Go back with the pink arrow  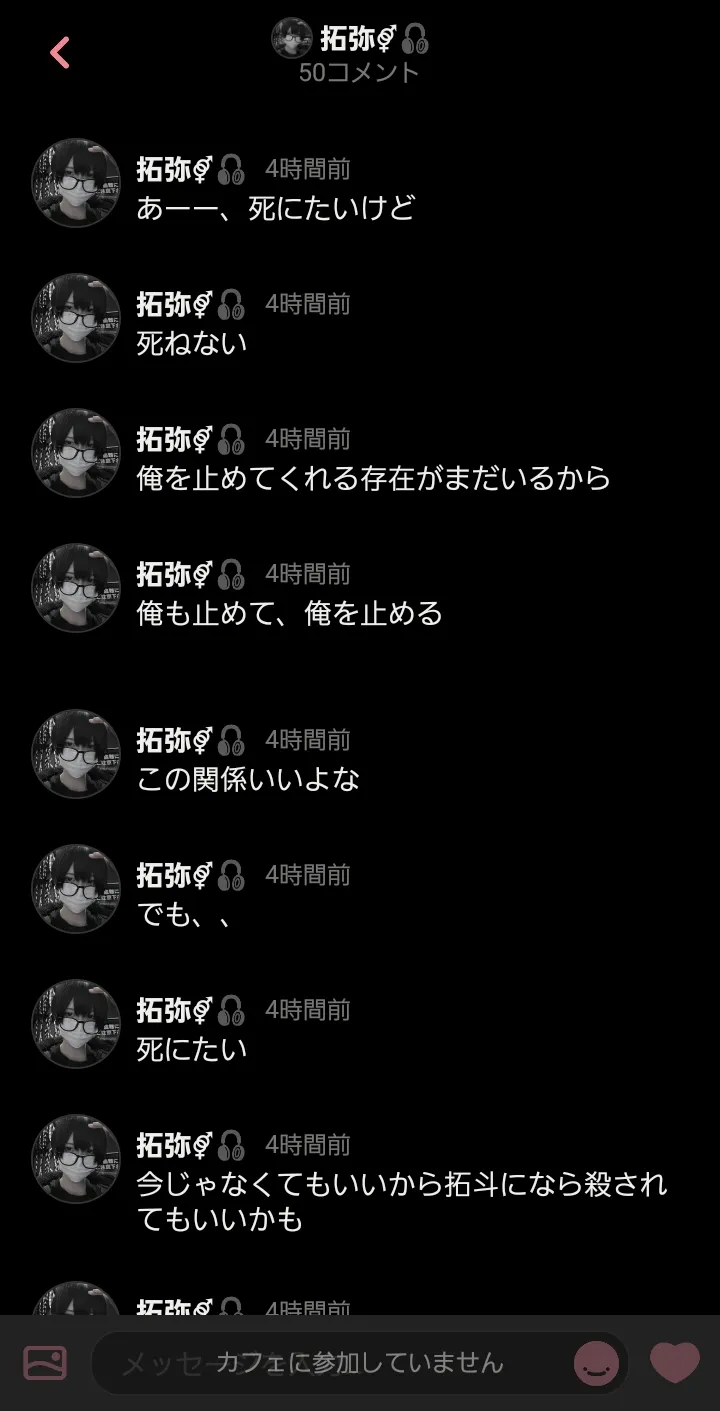pyautogui.click(x=60, y=52)
